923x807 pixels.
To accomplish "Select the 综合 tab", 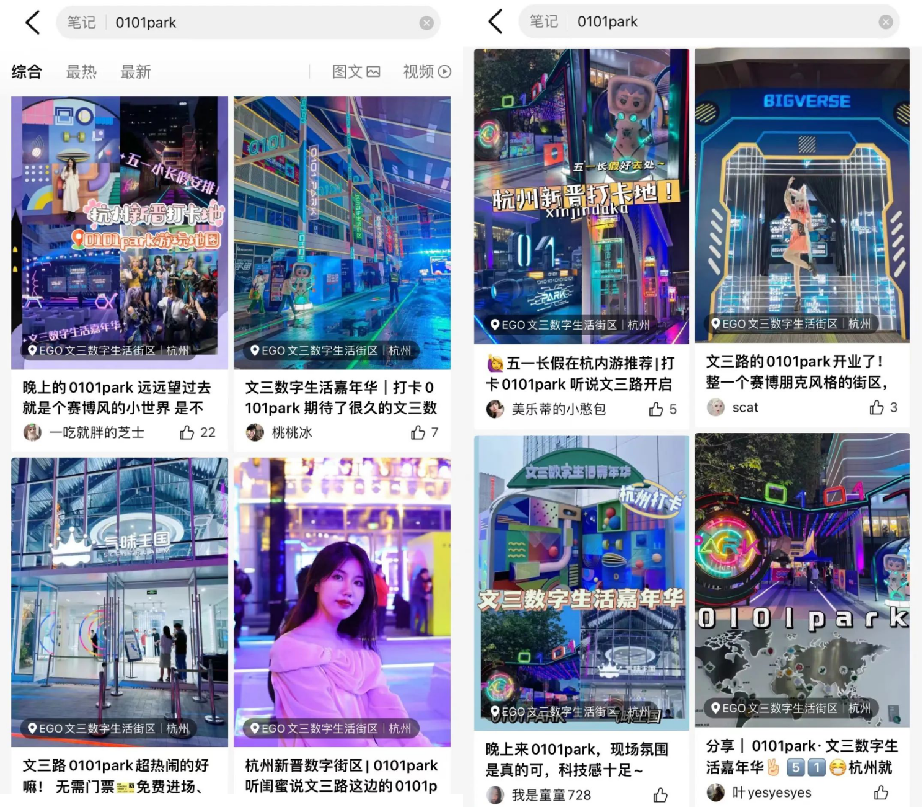I will (x=27, y=72).
